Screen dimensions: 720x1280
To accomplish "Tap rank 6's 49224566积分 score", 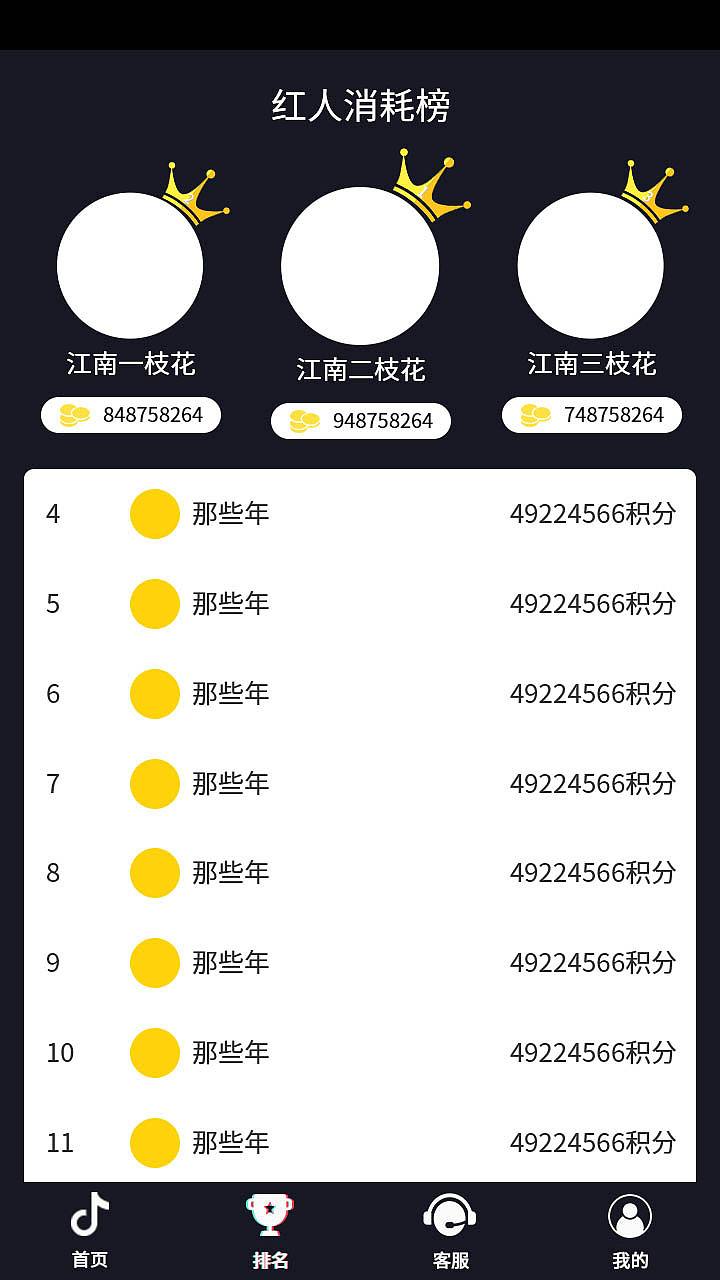I will (x=594, y=693).
